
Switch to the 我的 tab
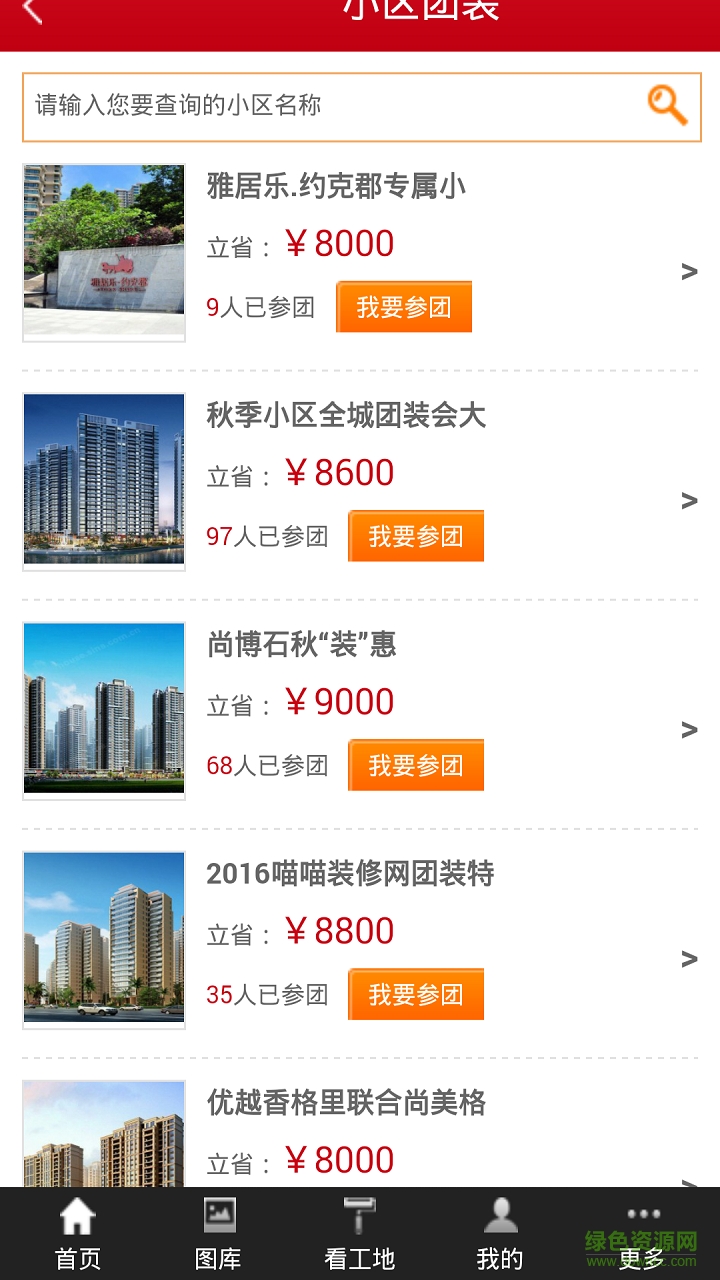point(501,1235)
